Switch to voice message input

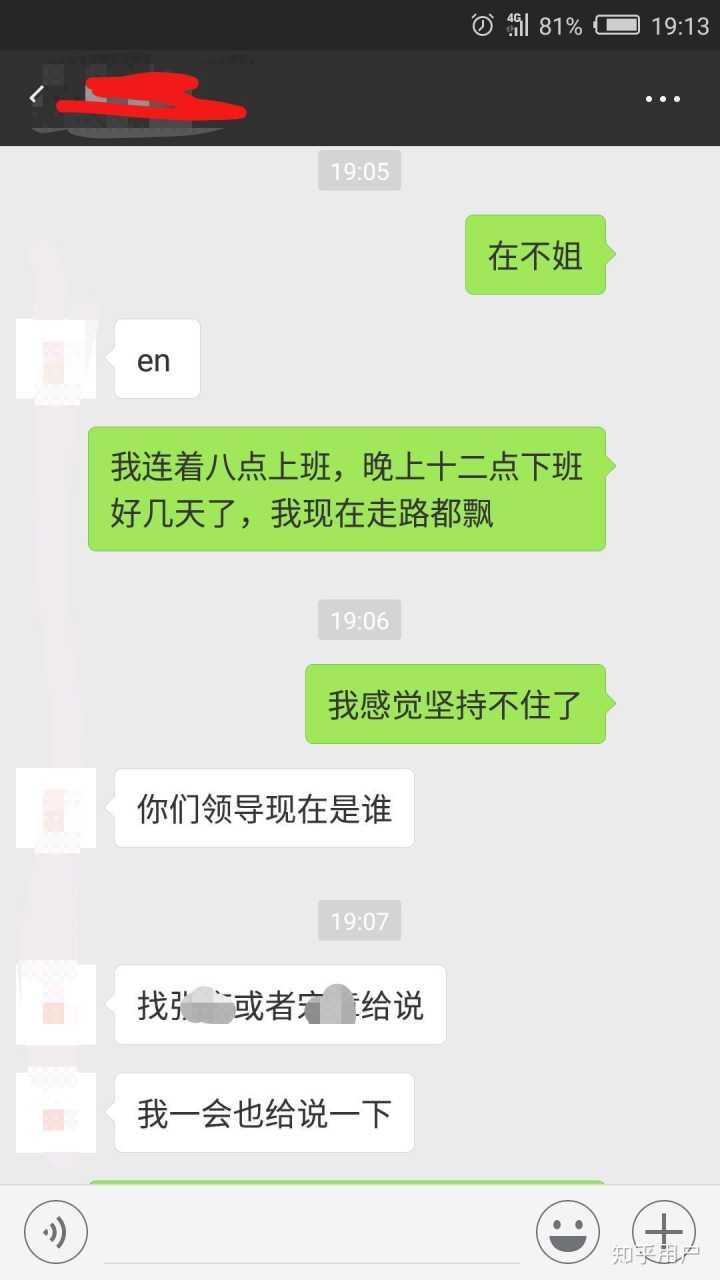pyautogui.click(x=56, y=1231)
